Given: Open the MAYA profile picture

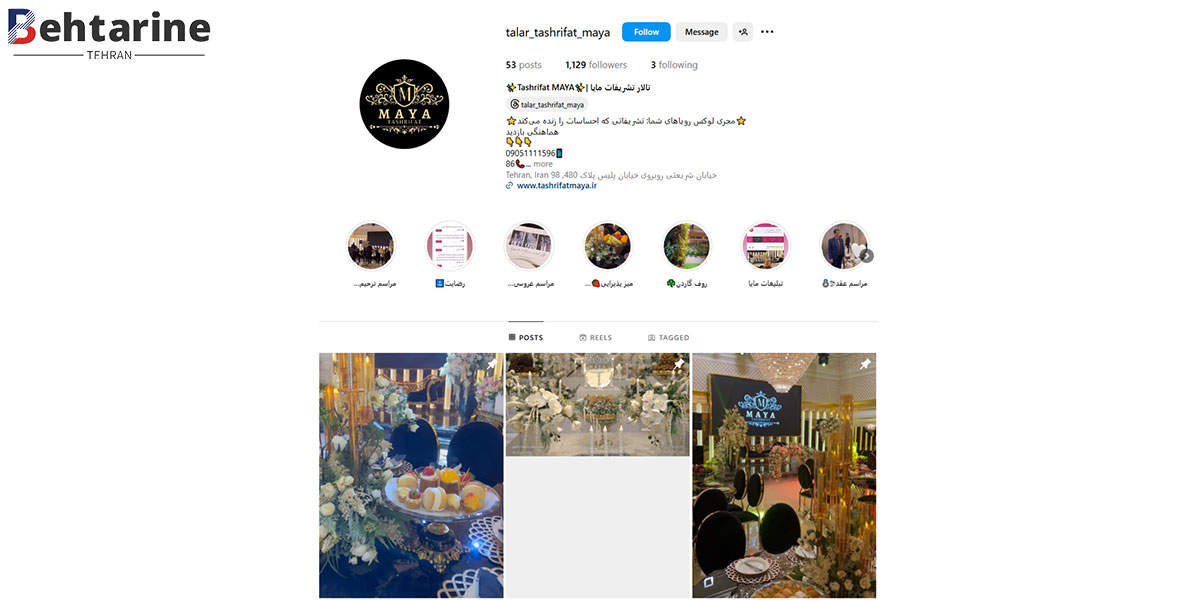Looking at the screenshot, I should [x=404, y=104].
